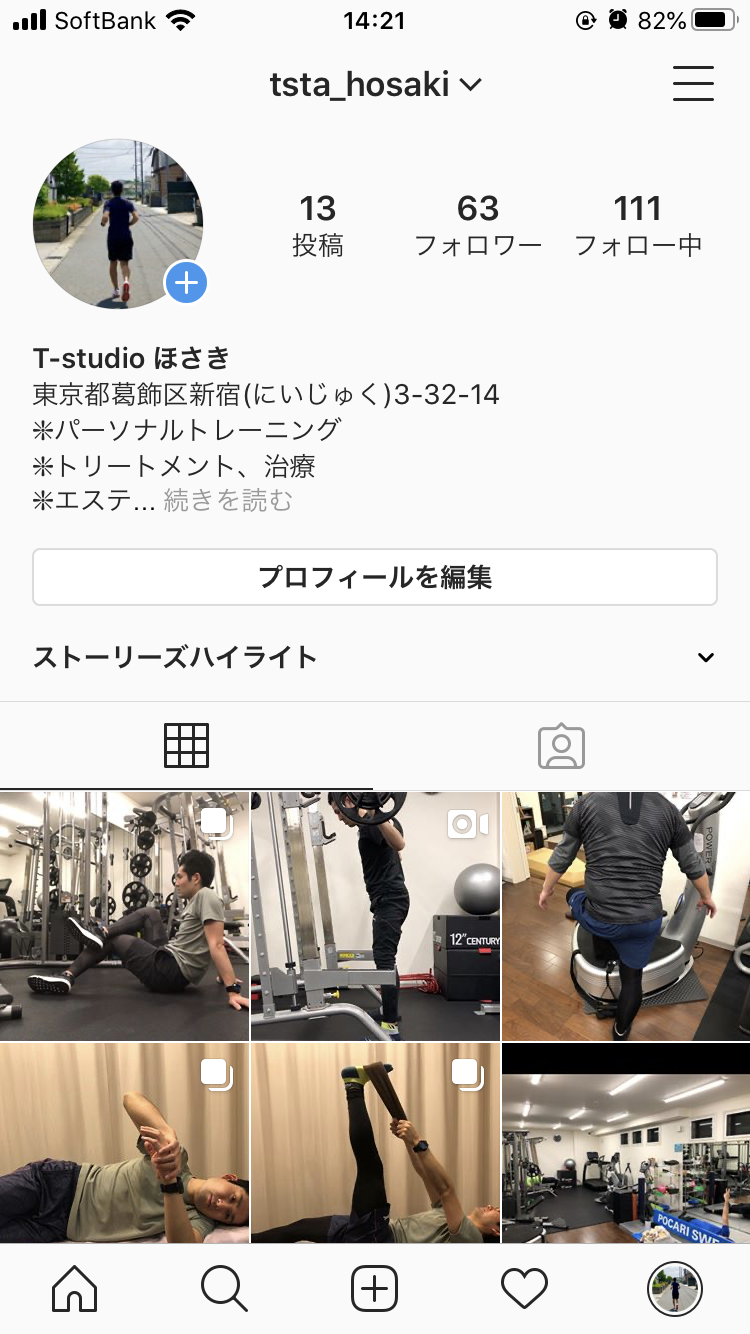The image size is (750, 1334).
Task: Tap the blue plus badge on profile photo
Action: pyautogui.click(x=186, y=284)
